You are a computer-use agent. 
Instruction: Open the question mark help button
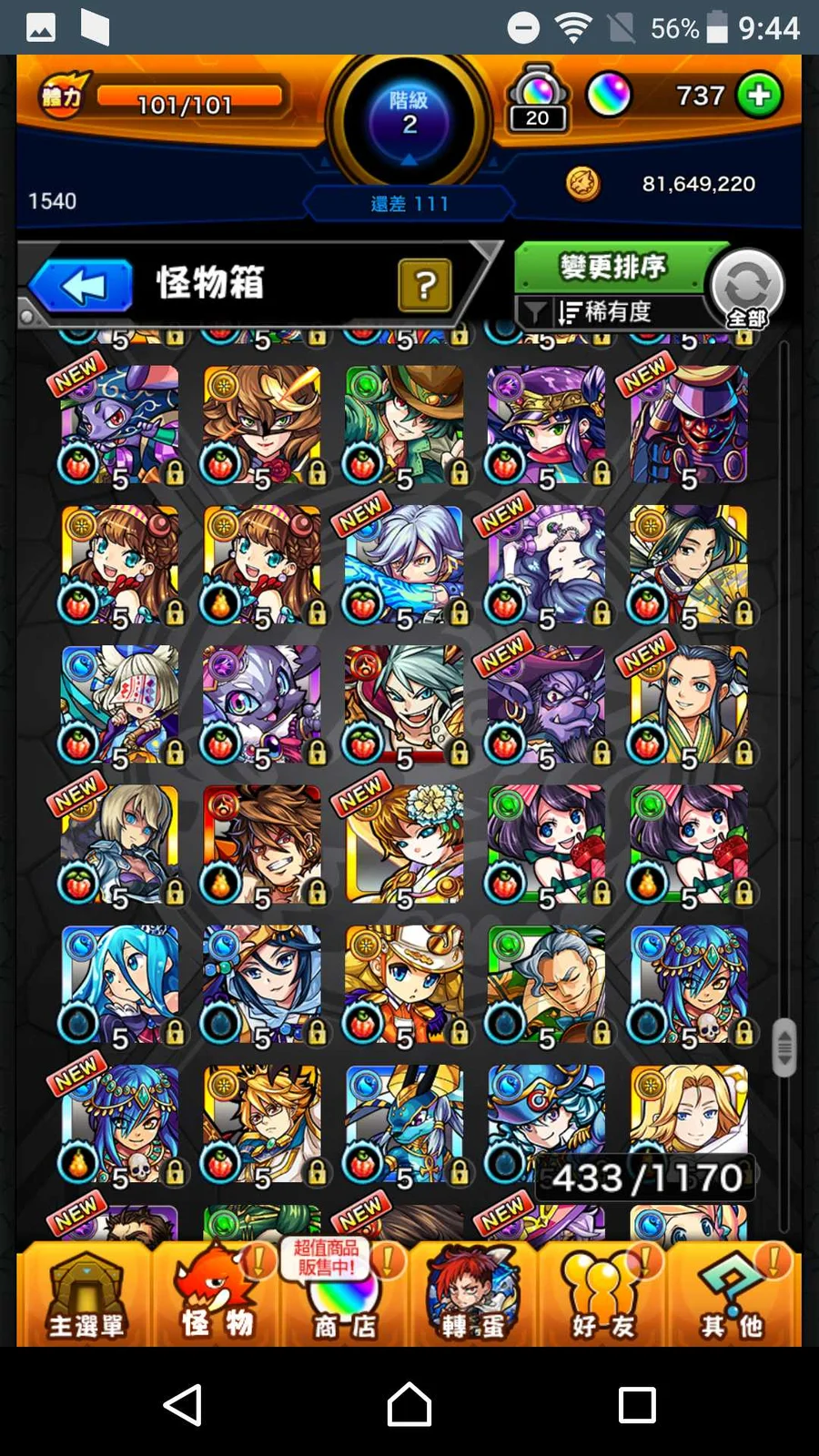click(424, 286)
